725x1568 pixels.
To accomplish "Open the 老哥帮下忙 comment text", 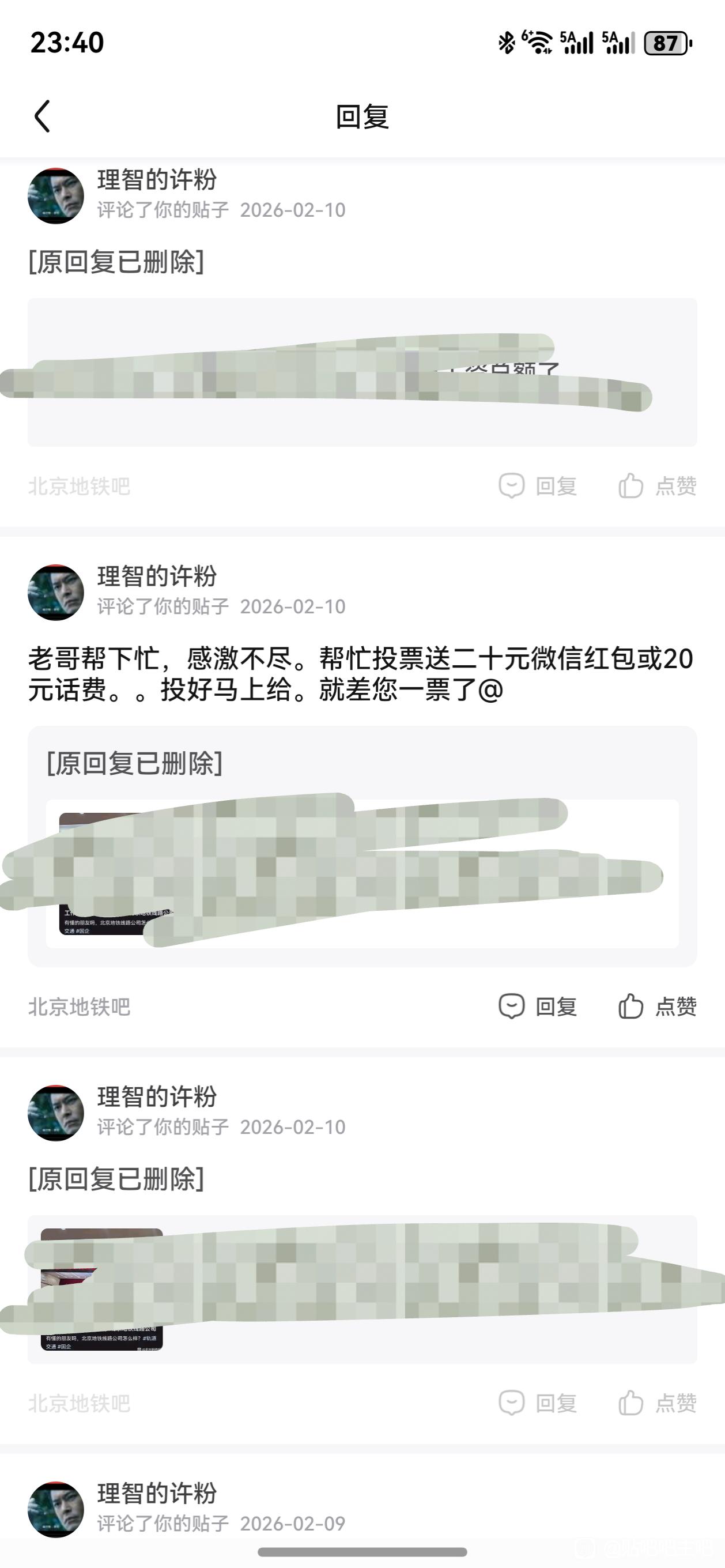I will (361, 674).
